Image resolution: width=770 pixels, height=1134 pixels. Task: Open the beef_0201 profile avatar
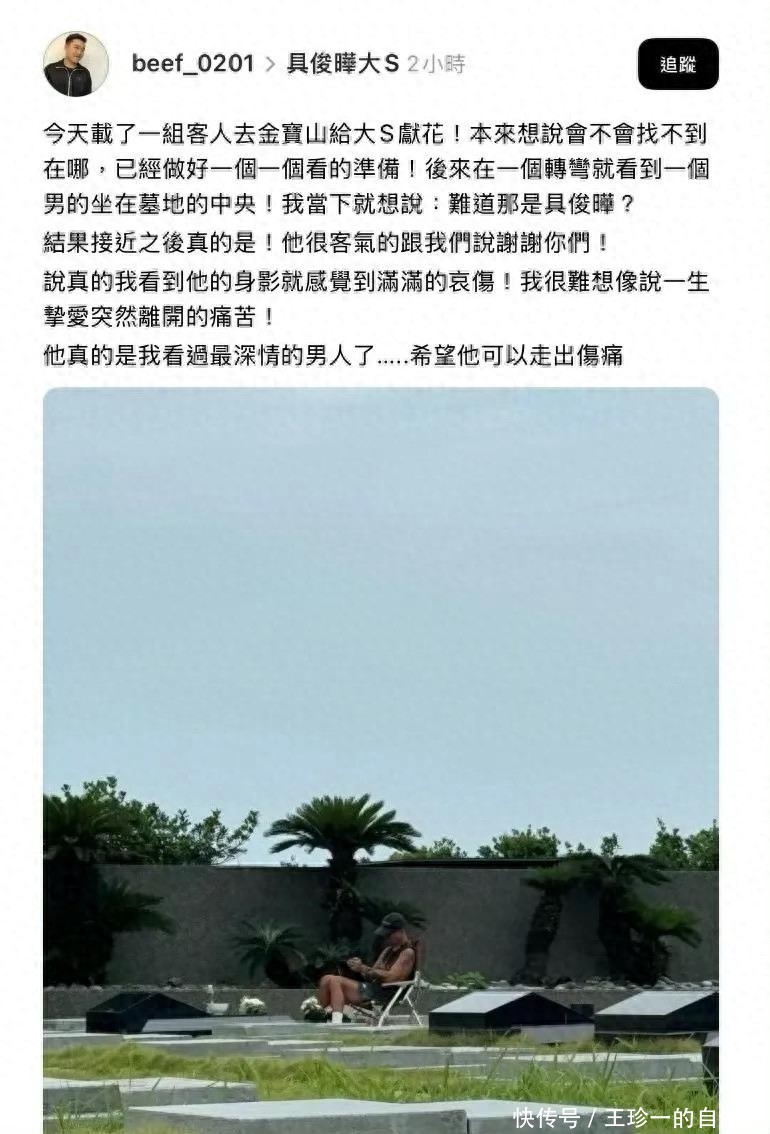pos(75,64)
